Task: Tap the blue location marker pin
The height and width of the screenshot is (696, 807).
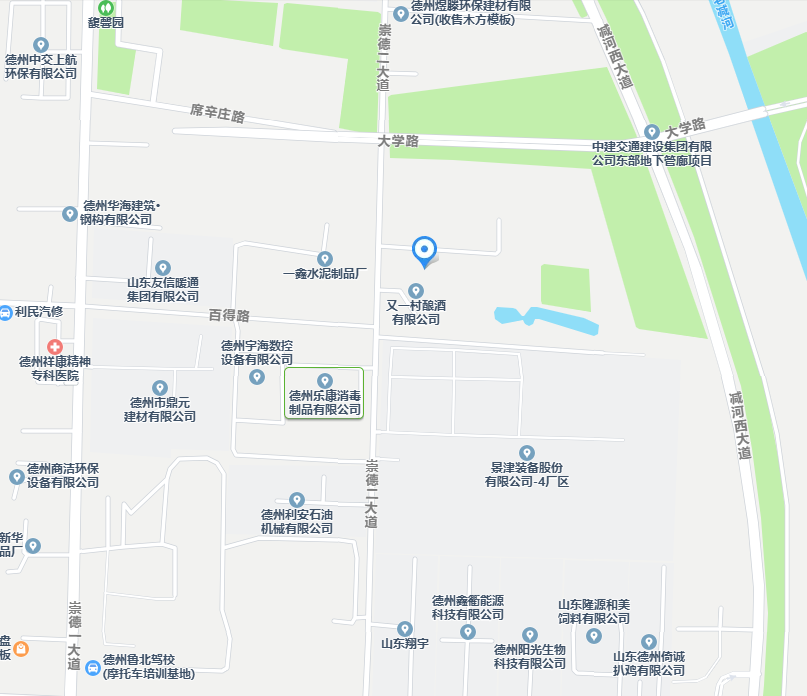Action: [x=425, y=249]
